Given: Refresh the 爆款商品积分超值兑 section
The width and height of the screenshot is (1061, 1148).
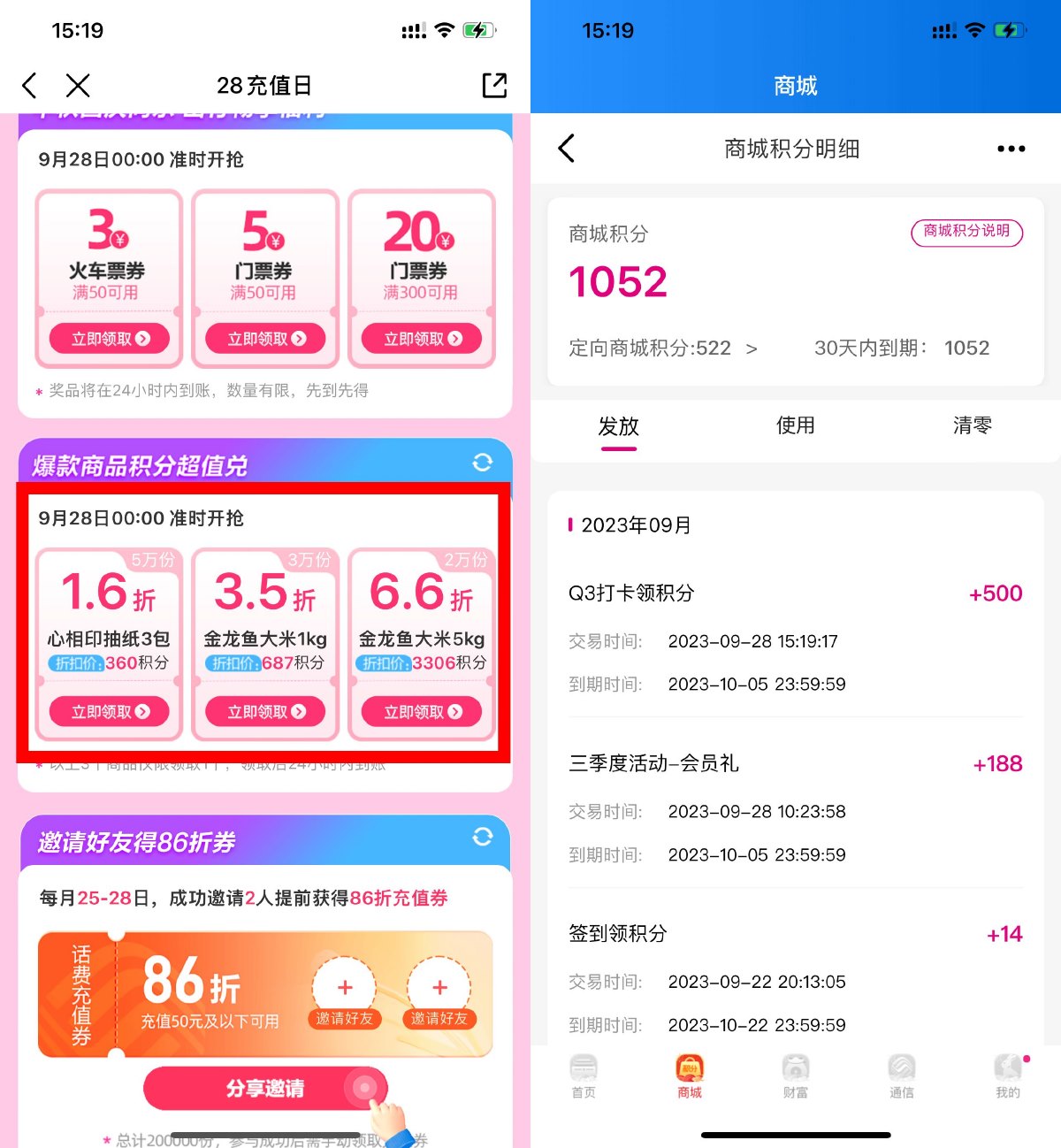Looking at the screenshot, I should (482, 462).
